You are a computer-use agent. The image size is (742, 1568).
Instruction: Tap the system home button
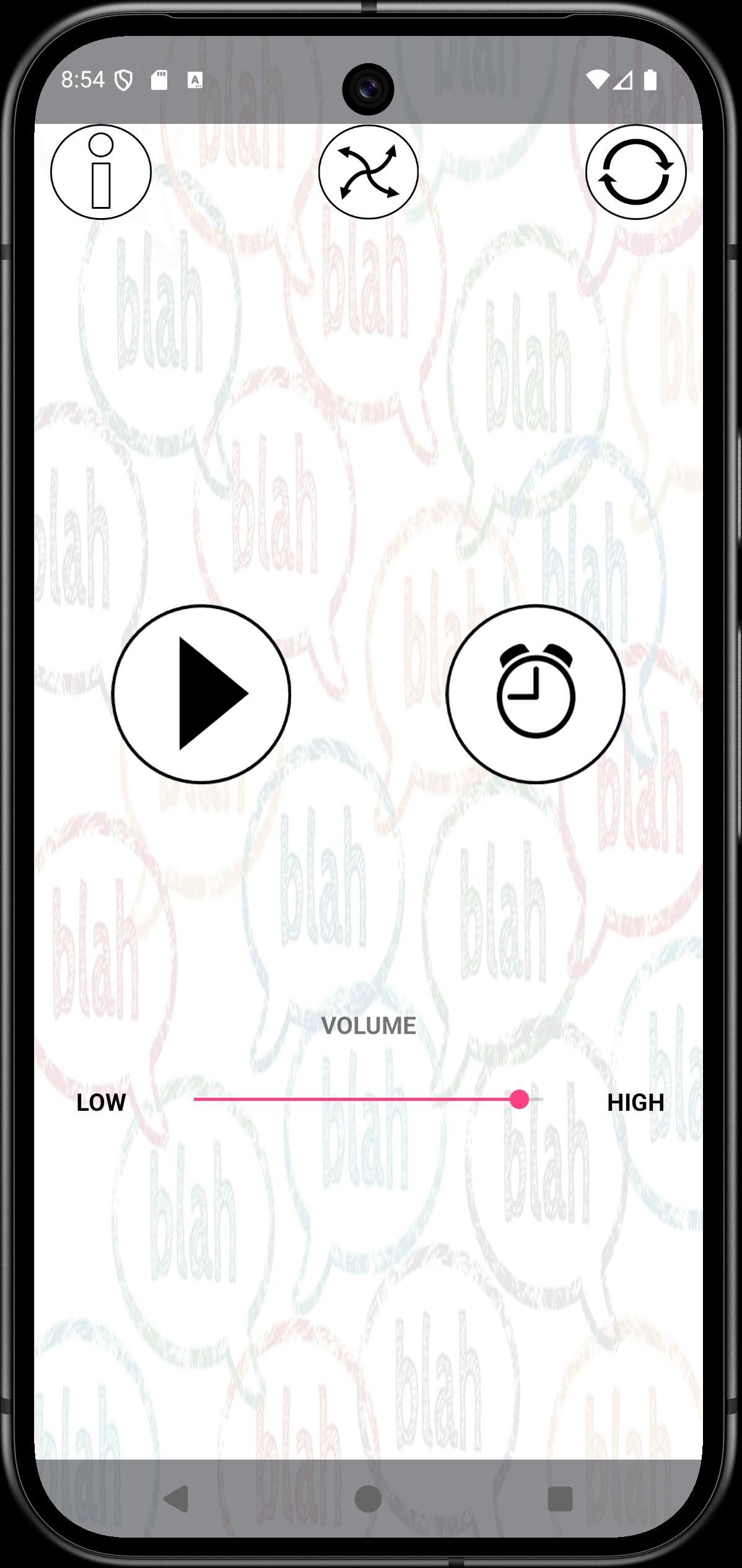[369, 1499]
